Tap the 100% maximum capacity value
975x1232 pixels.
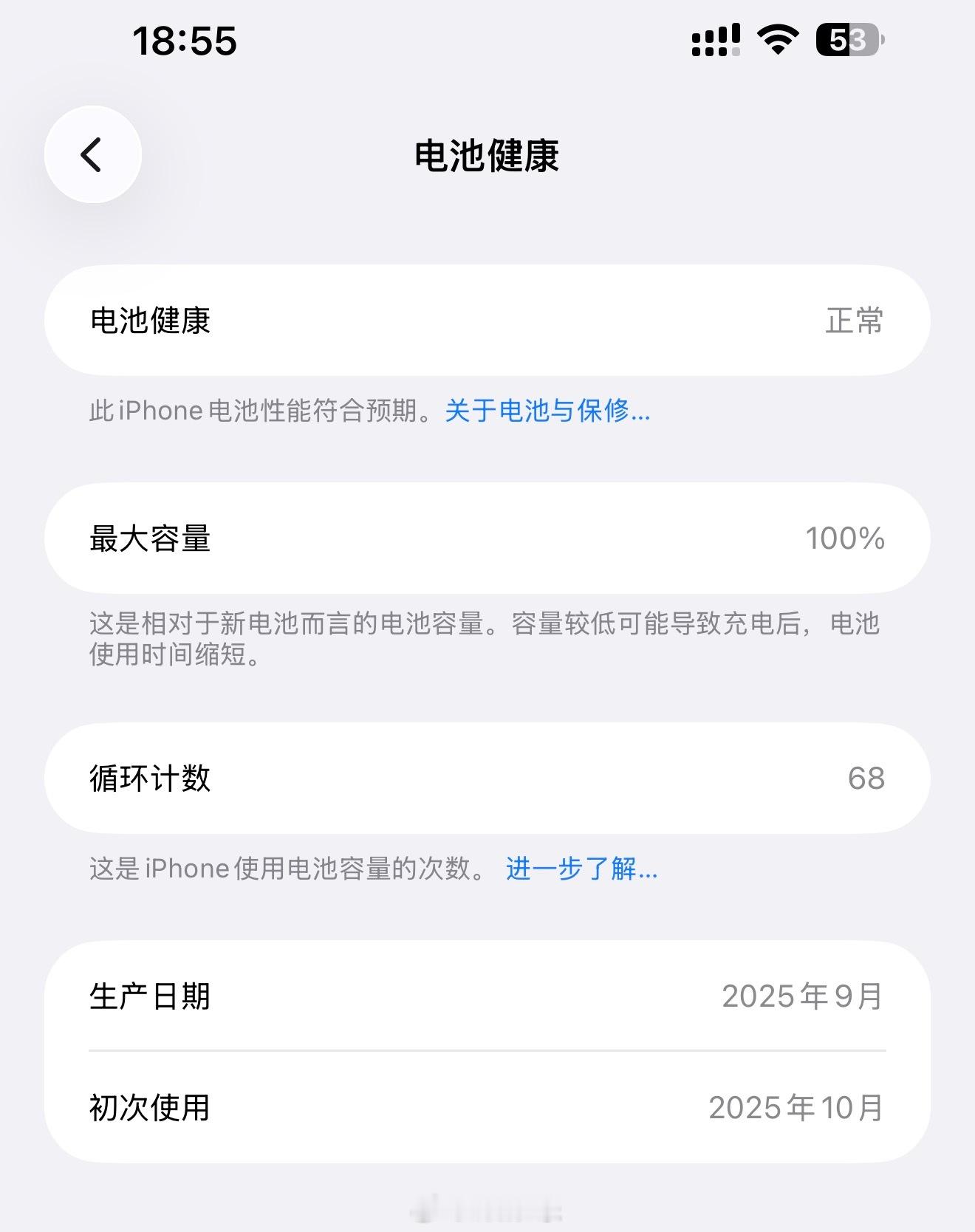(x=846, y=538)
